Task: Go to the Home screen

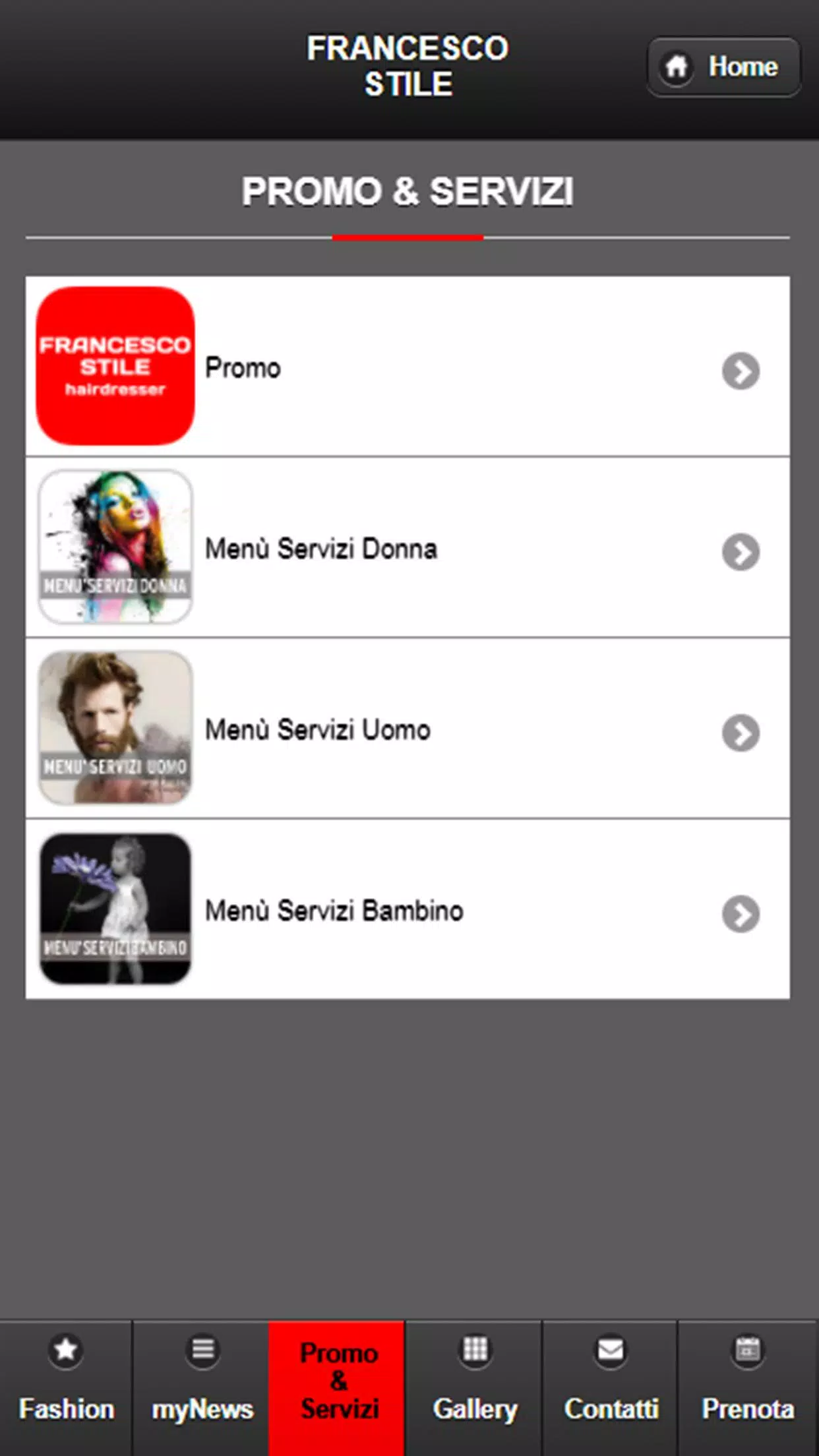Action: click(723, 67)
